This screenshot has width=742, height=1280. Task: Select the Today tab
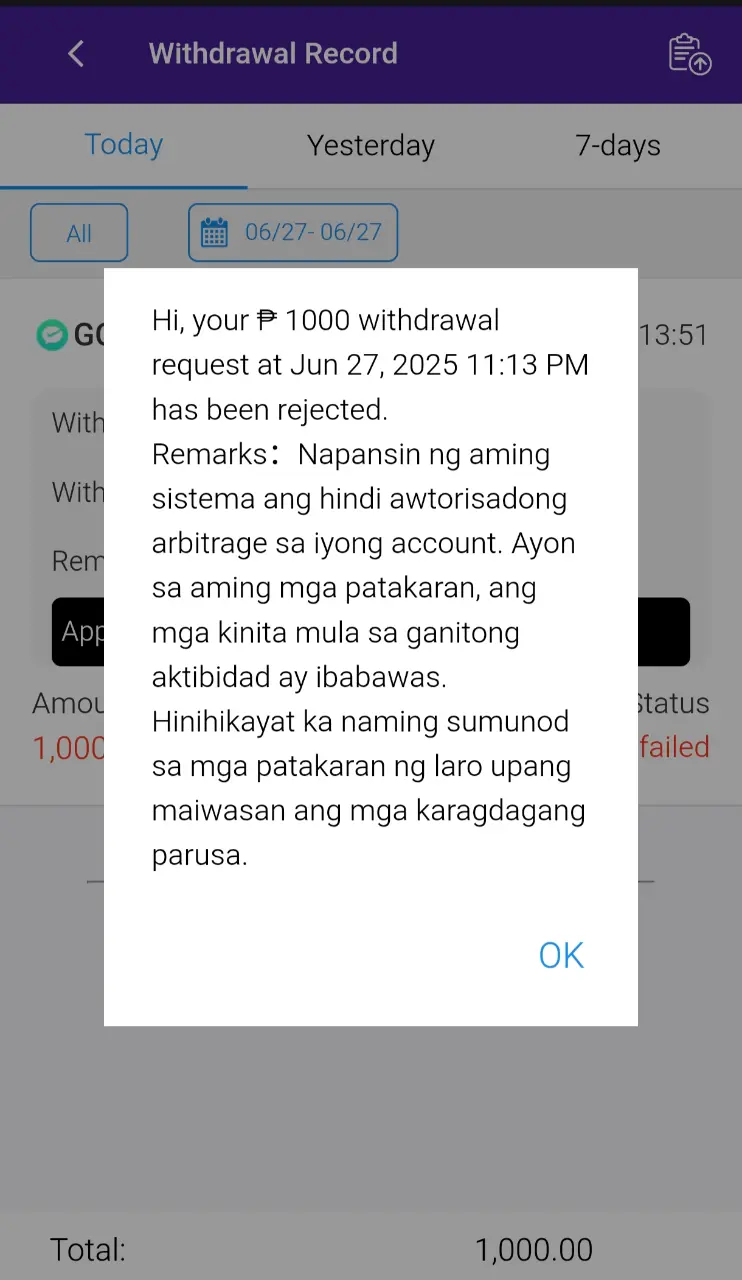124,146
